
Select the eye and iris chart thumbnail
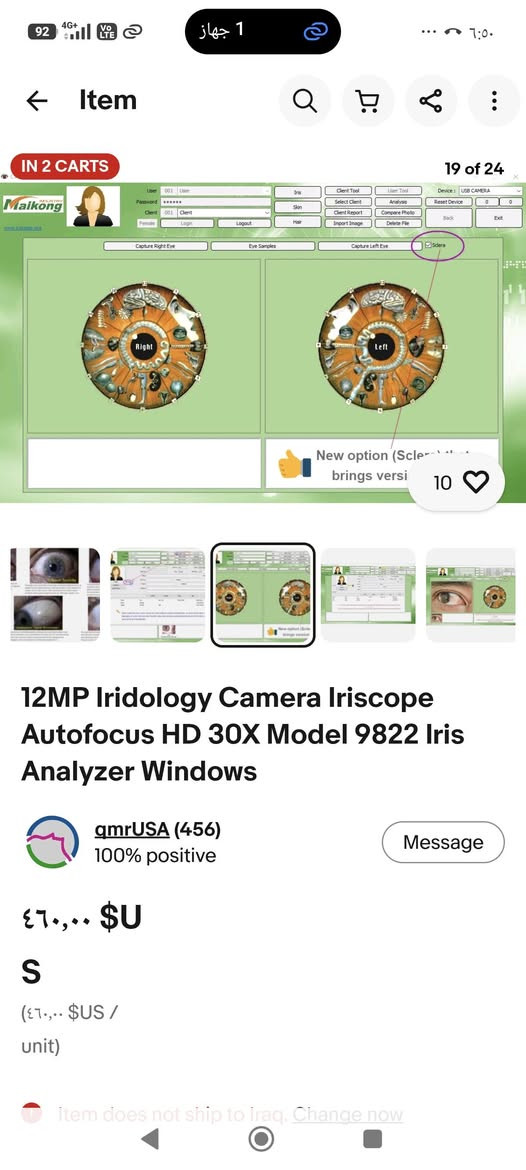[x=471, y=595]
